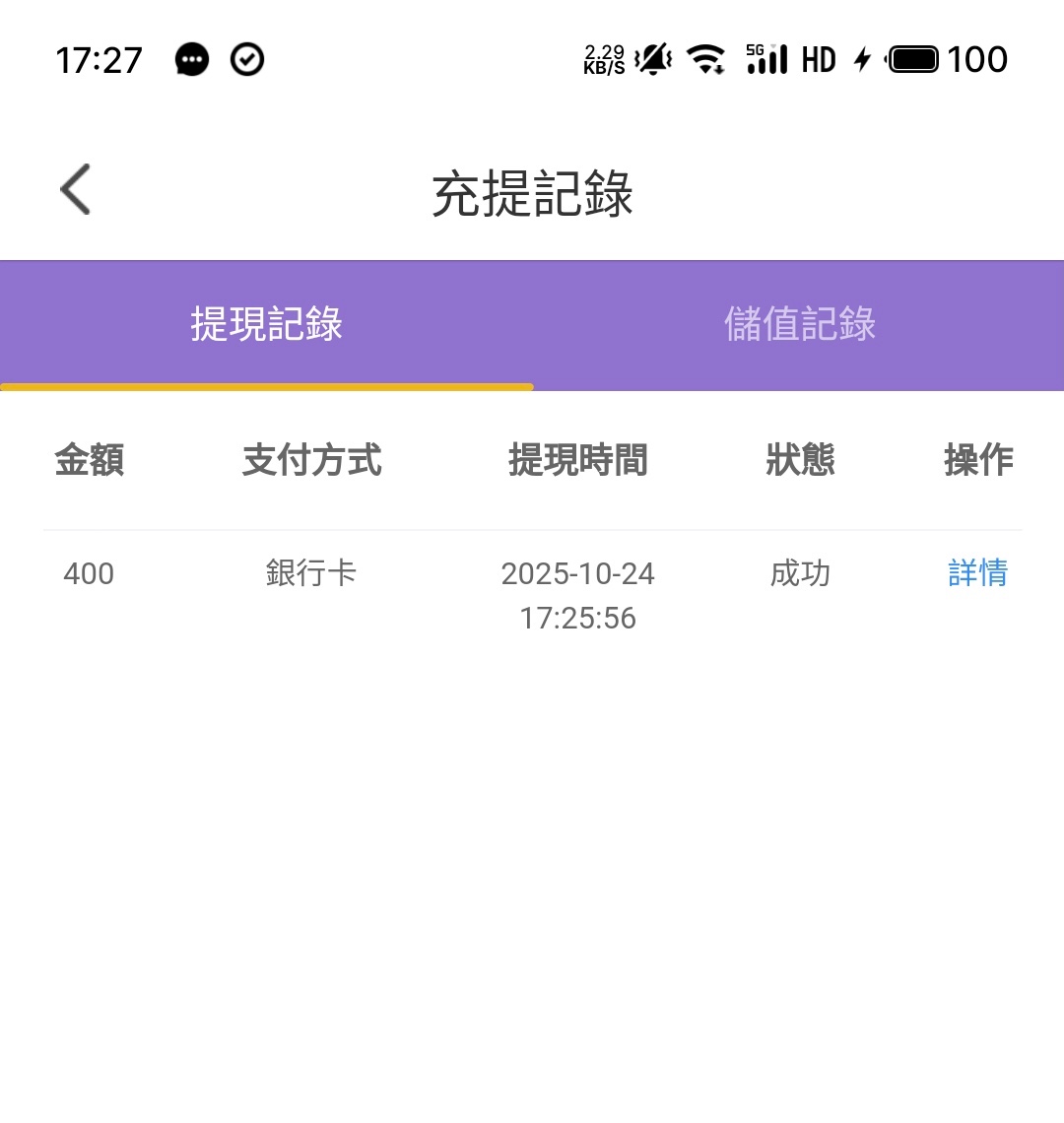This screenshot has width=1064, height=1123.
Task: Open 詳情 for the 400 withdrawal
Action: 977,573
